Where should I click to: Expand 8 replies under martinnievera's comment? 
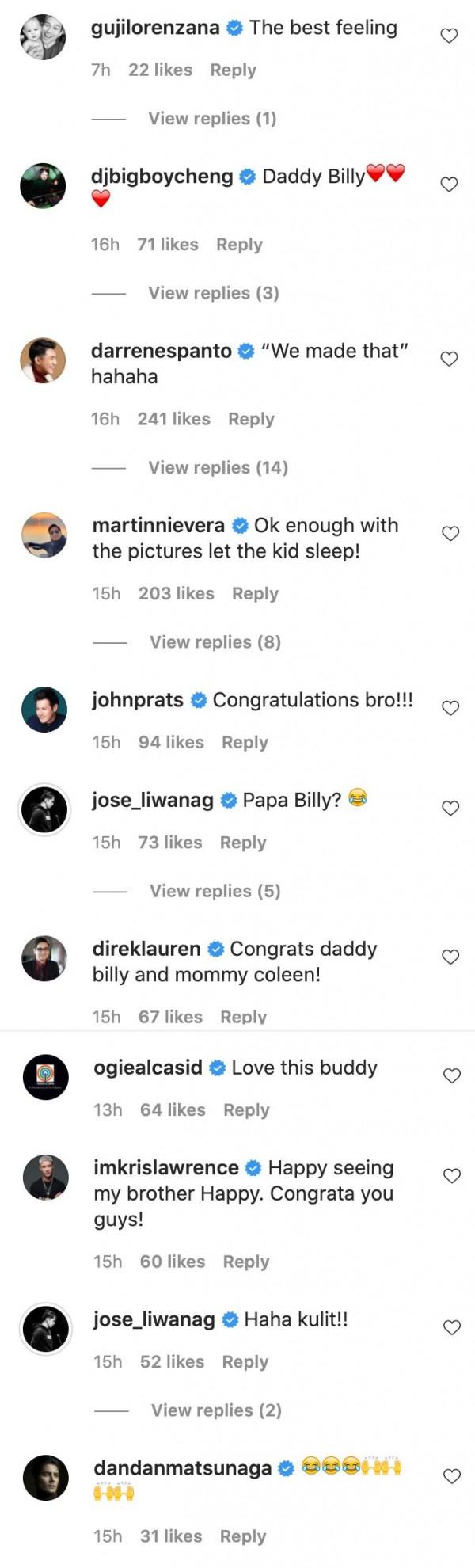click(x=215, y=642)
